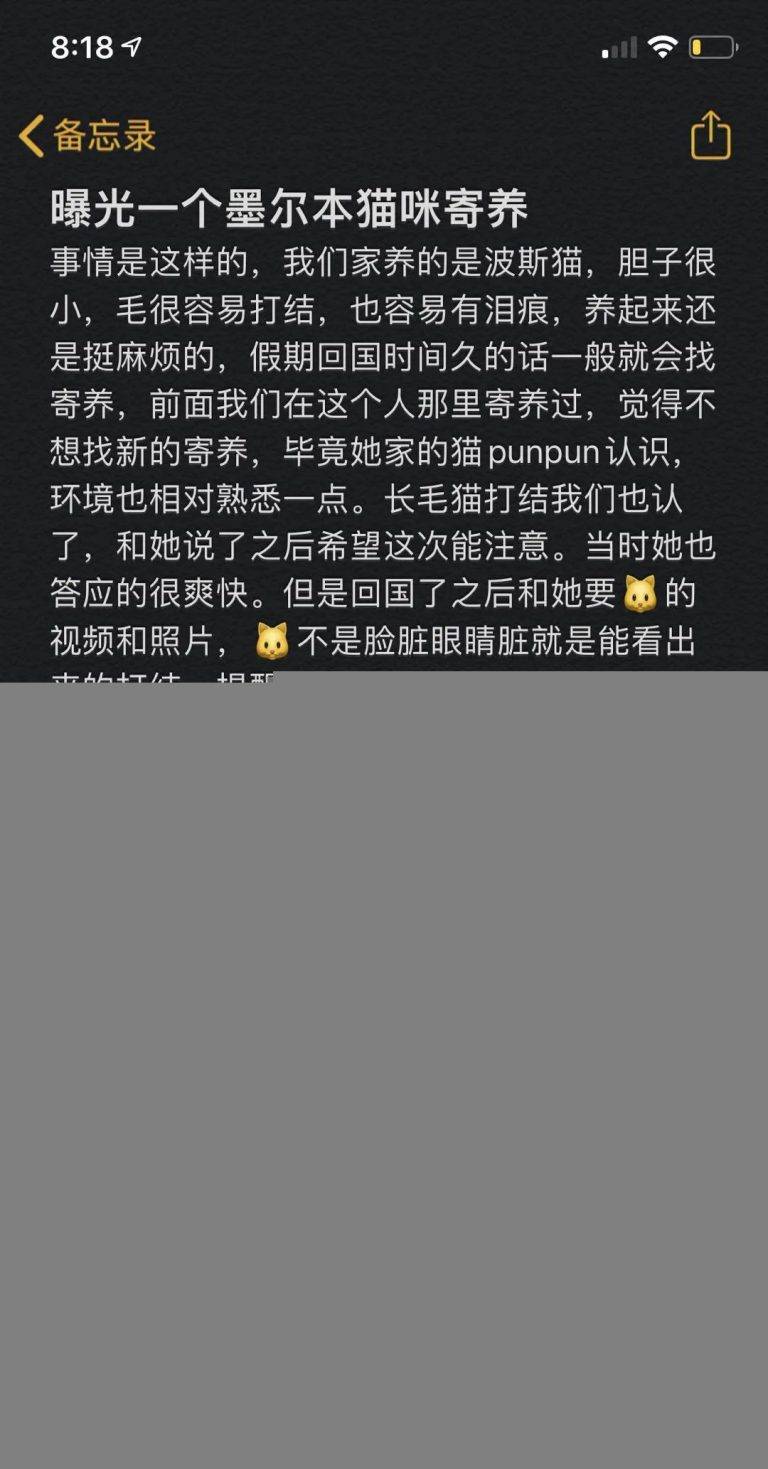Share this note via the share icon

711,136
